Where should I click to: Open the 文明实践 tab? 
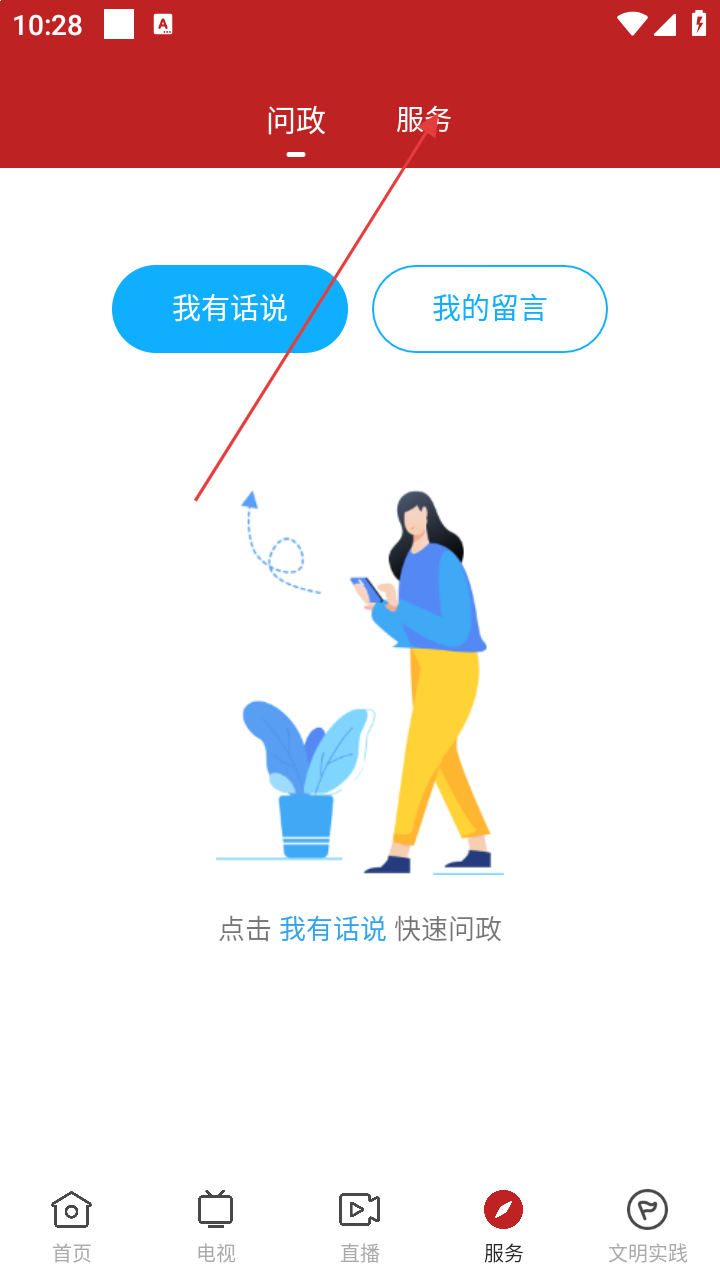tap(648, 1226)
